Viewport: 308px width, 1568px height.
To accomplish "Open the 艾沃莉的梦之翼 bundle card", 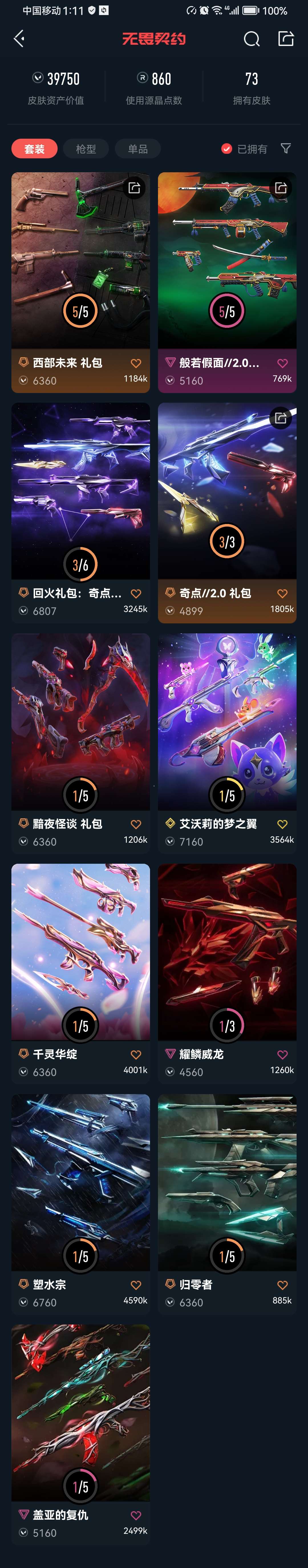I will pos(227,724).
